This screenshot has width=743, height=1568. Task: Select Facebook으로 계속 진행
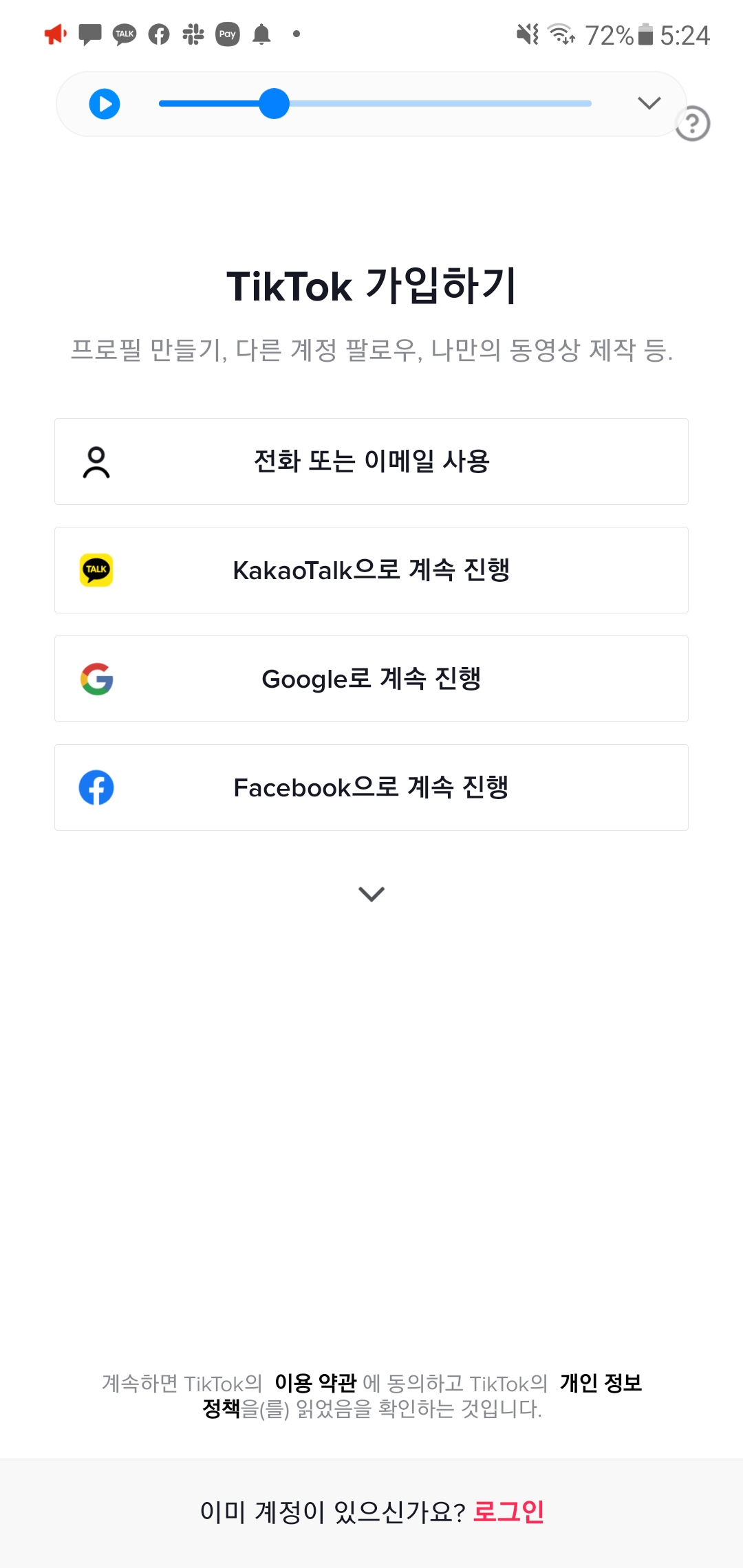[371, 787]
